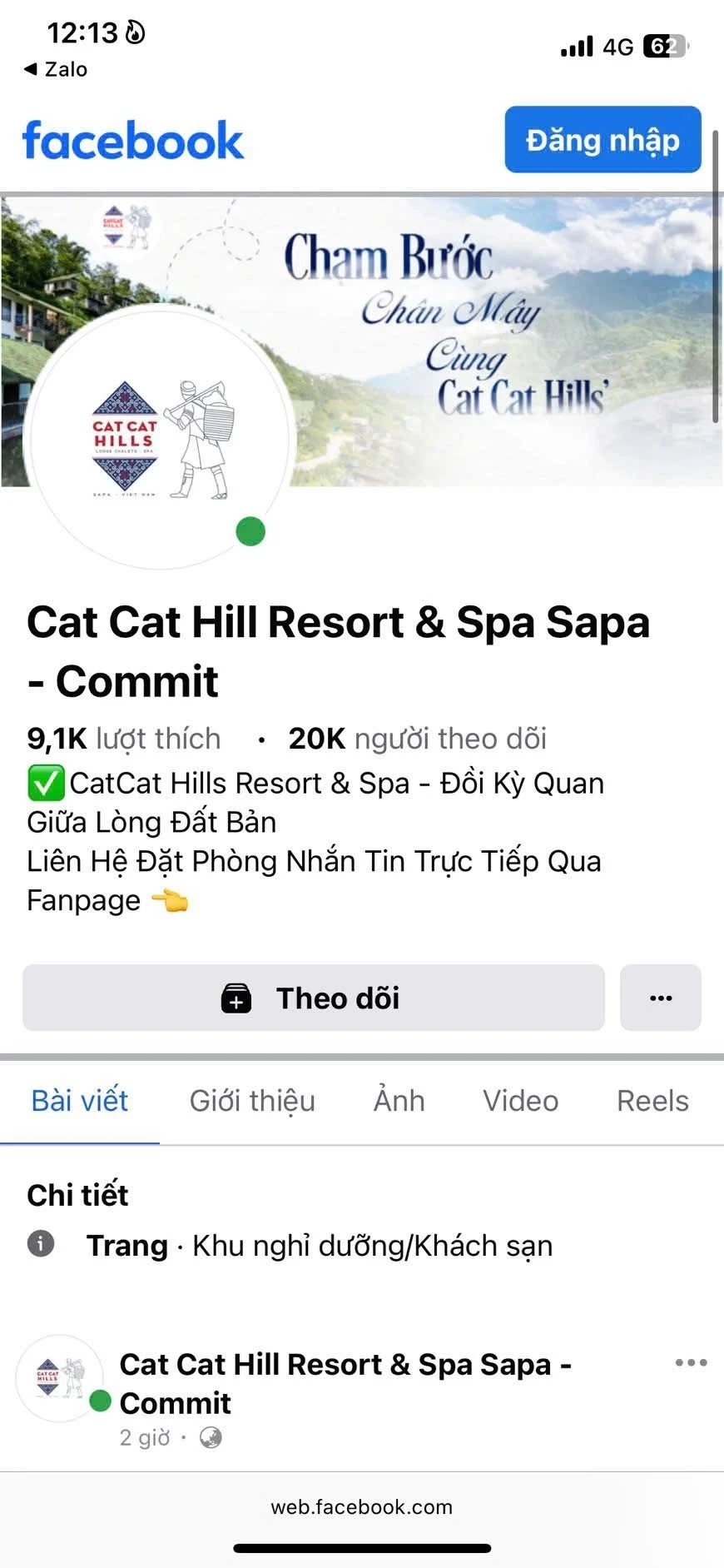
Task: View the page's circular profile picture
Action: [158, 439]
